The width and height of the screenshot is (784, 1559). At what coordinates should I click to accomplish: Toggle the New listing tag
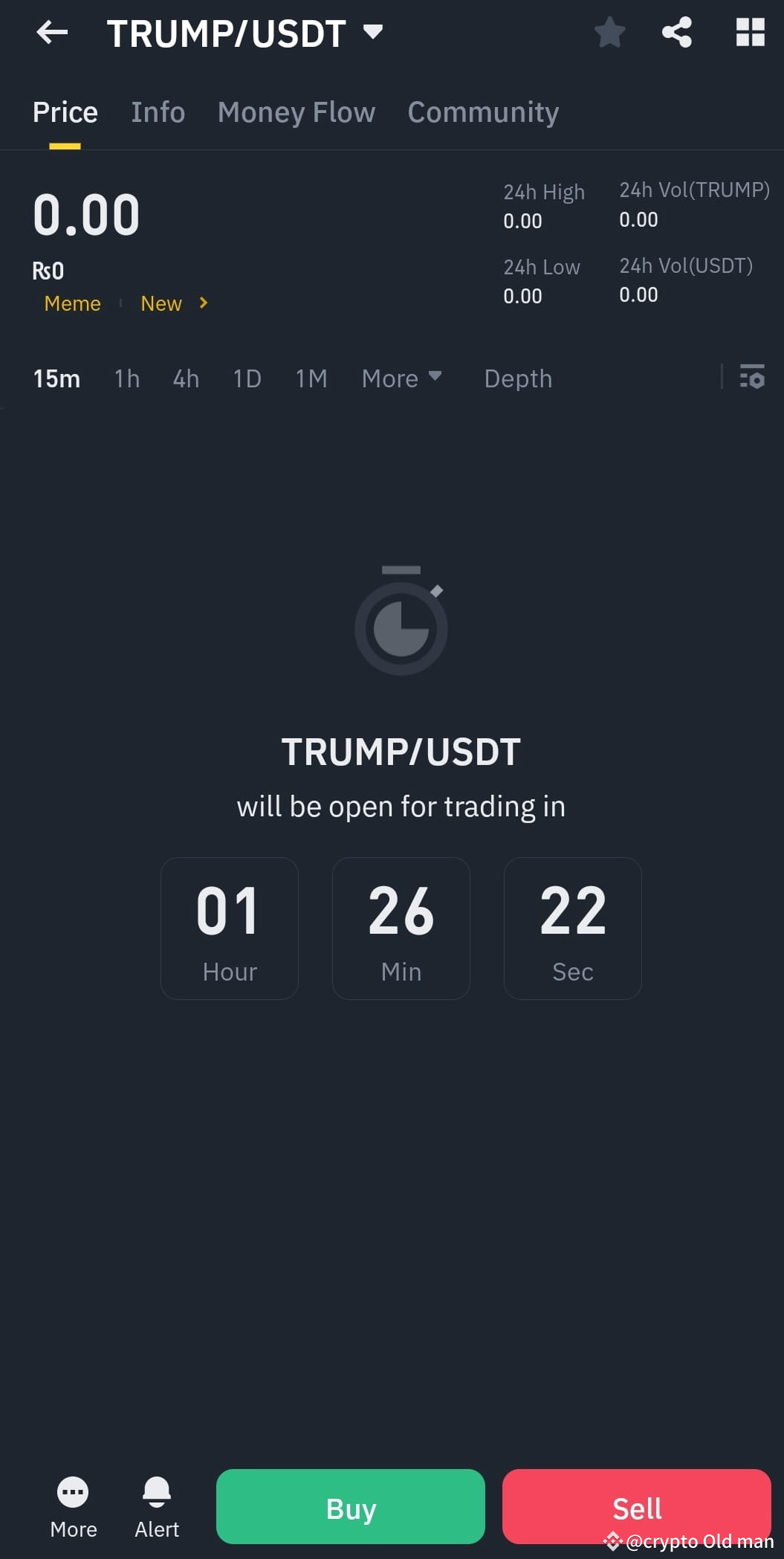(x=161, y=303)
